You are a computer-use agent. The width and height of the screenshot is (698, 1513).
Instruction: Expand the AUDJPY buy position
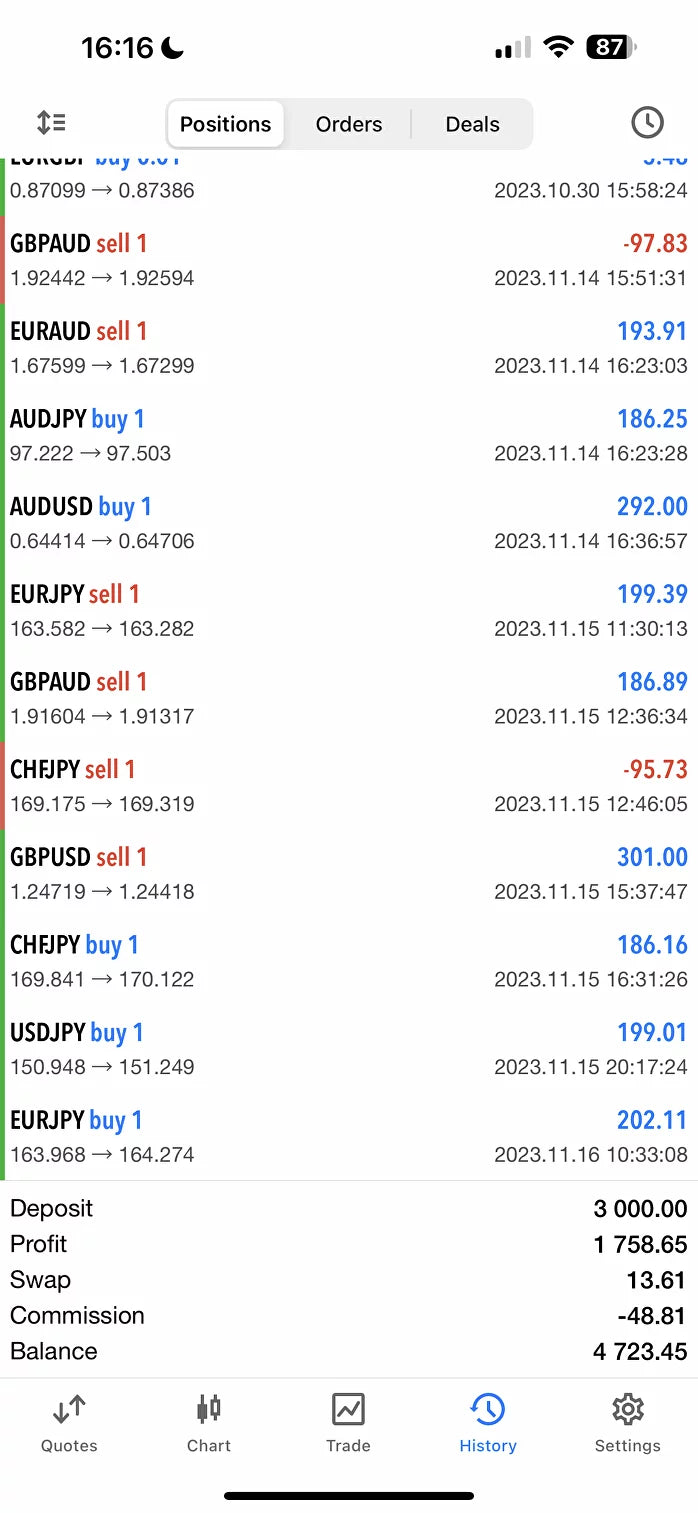[349, 435]
